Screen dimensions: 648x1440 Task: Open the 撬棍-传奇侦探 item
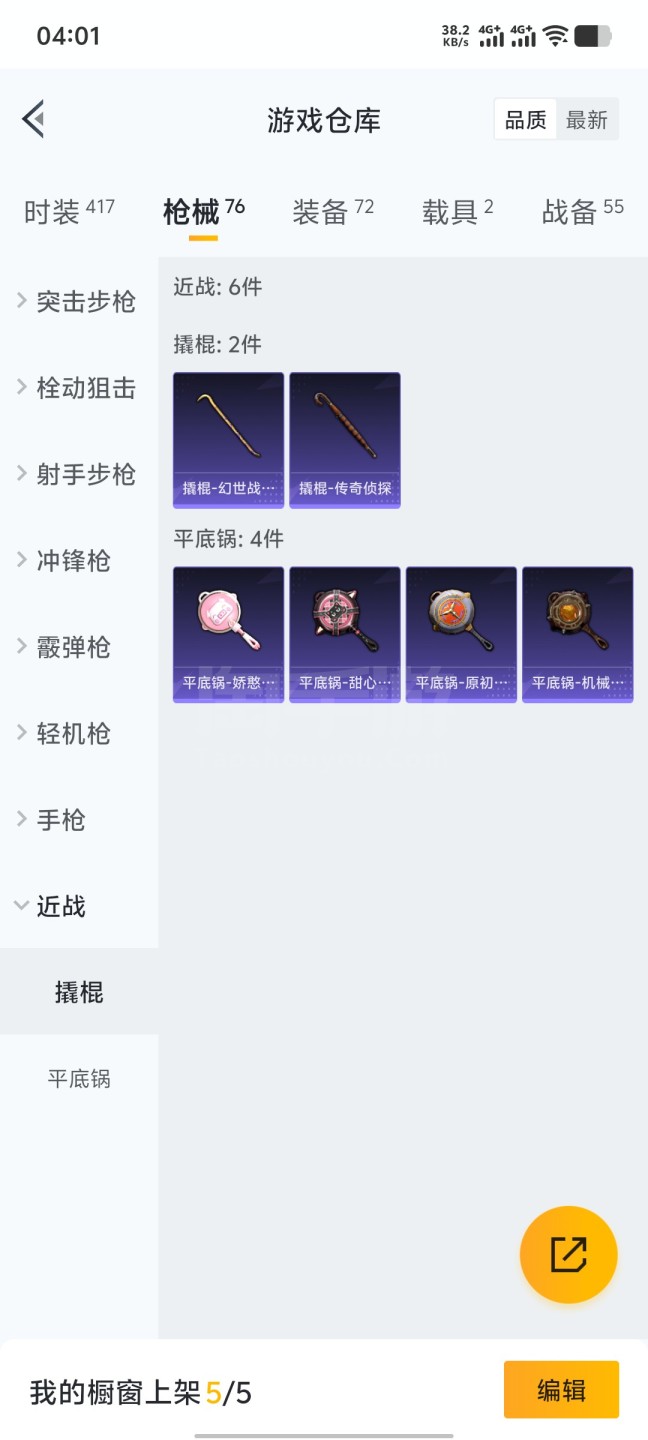(x=345, y=440)
